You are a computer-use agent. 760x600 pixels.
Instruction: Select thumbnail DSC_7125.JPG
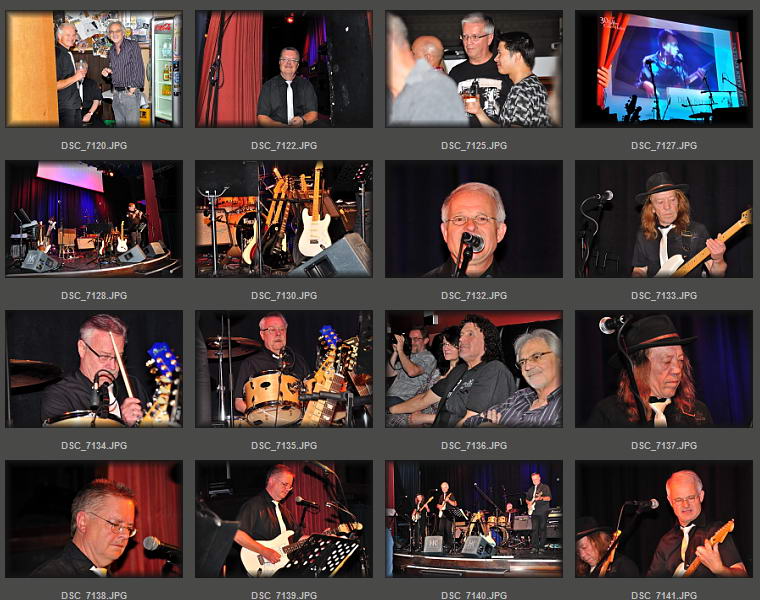click(x=474, y=69)
